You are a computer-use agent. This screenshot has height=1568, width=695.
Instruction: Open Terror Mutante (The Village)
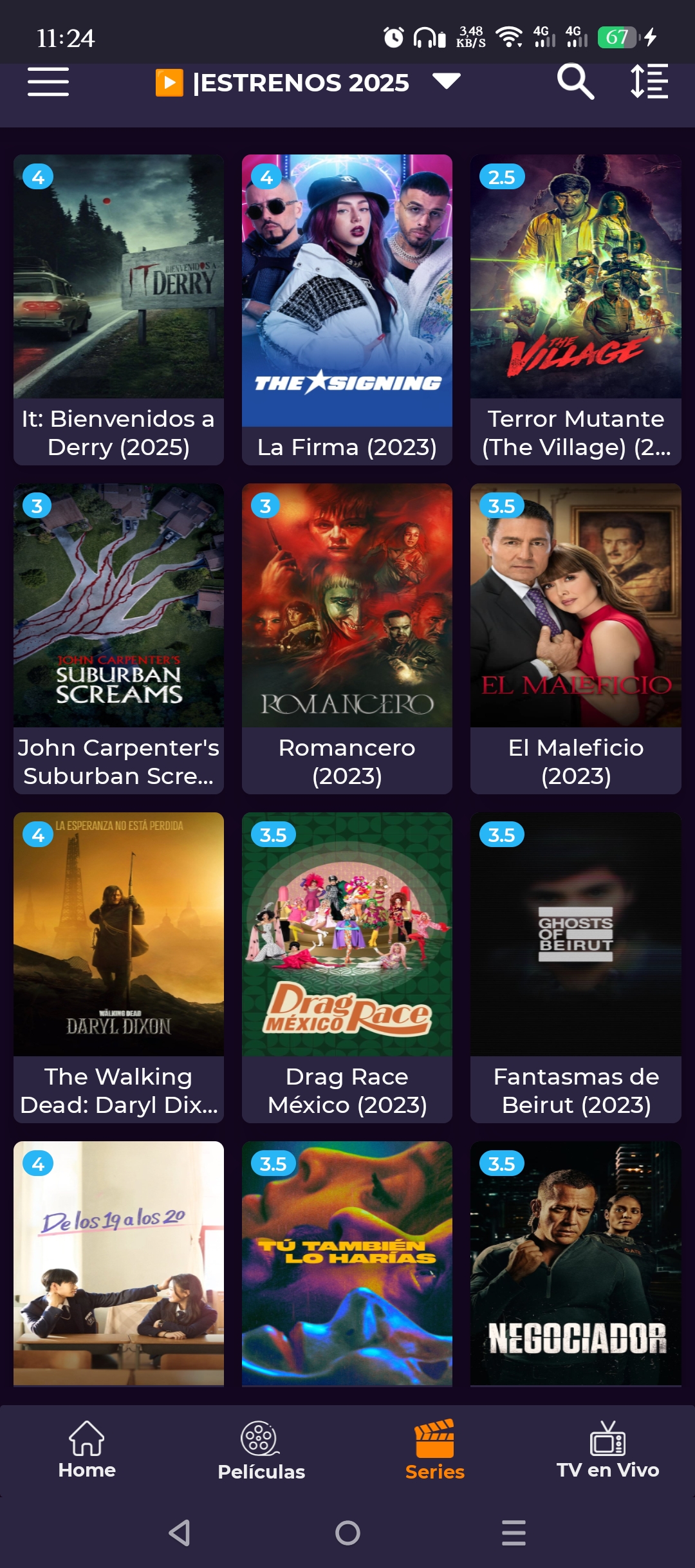click(575, 309)
